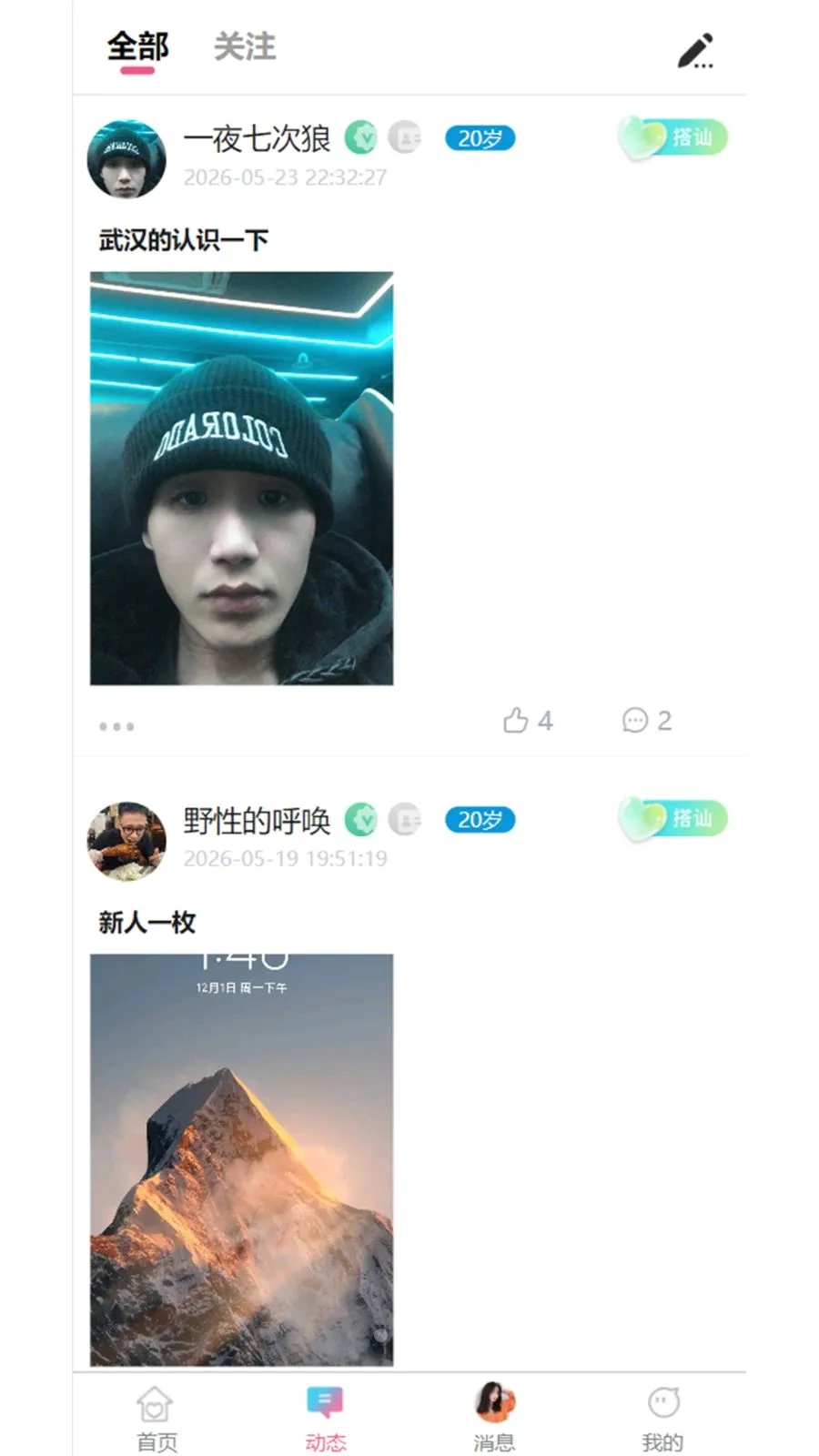This screenshot has width=819, height=1456.
Task: Switch to the 我的 tab
Action: pyautogui.click(x=662, y=1419)
